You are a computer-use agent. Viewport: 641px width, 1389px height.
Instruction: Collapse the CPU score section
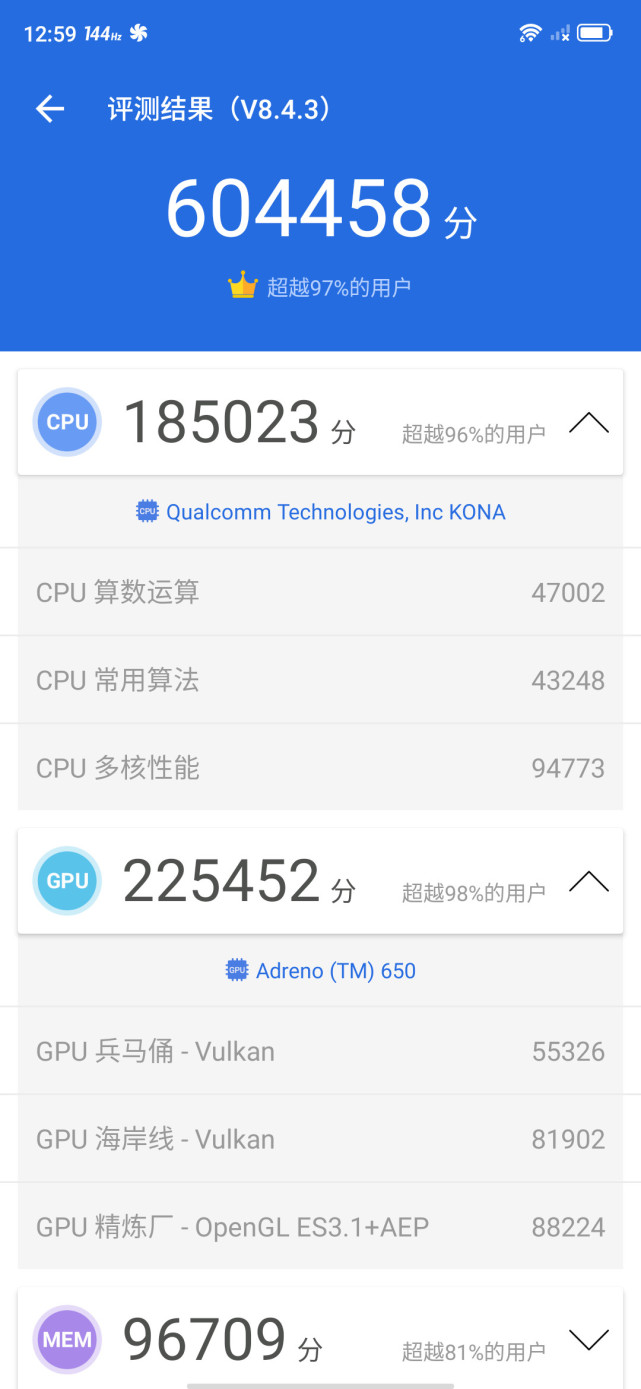[x=588, y=423]
